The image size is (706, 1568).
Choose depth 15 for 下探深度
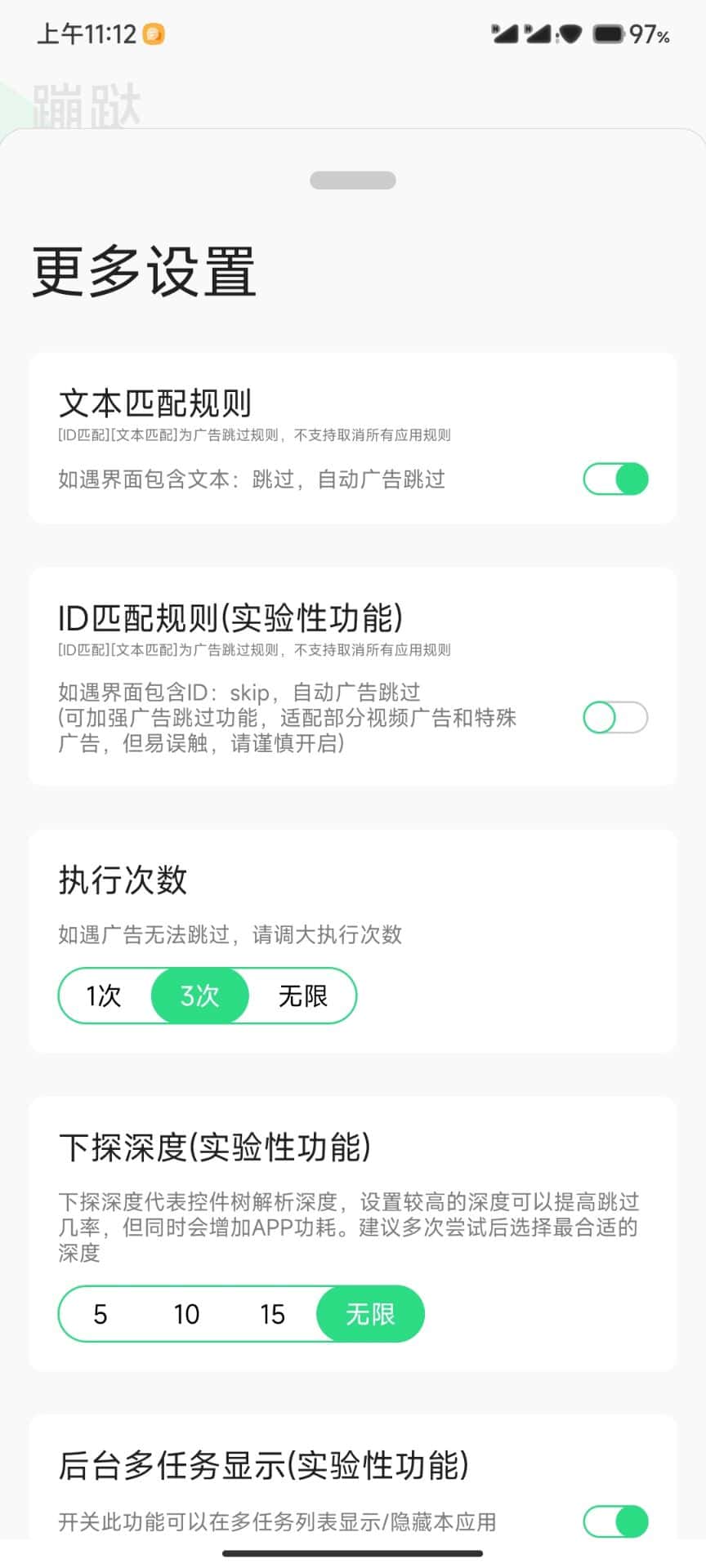272,1314
